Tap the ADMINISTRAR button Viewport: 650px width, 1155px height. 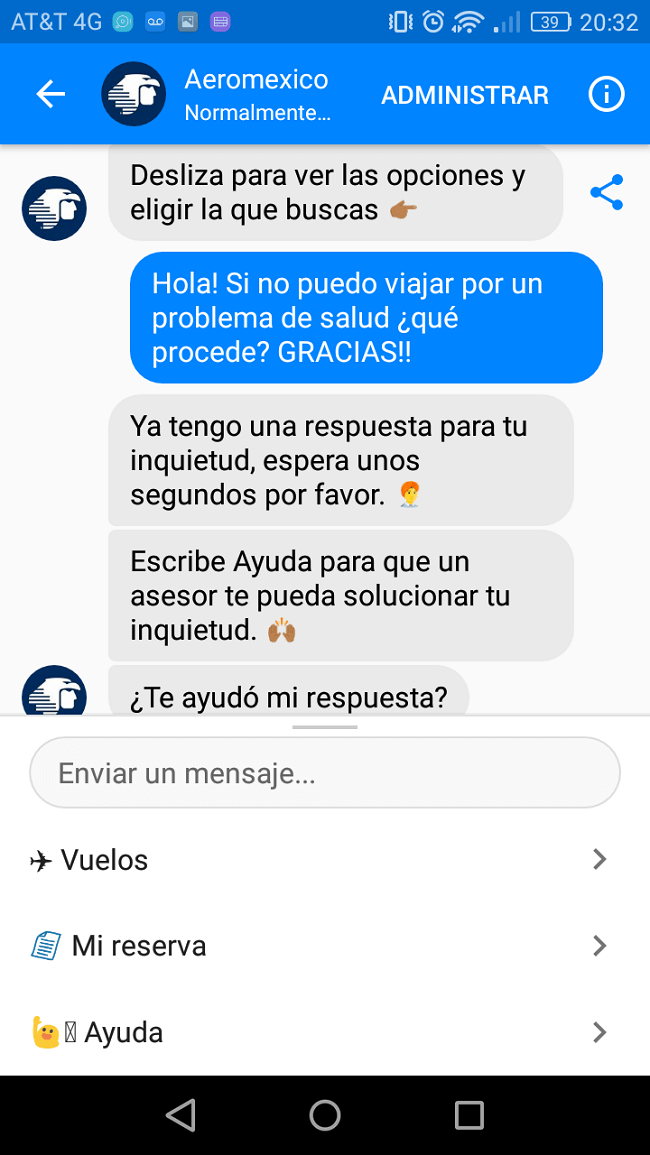click(465, 95)
